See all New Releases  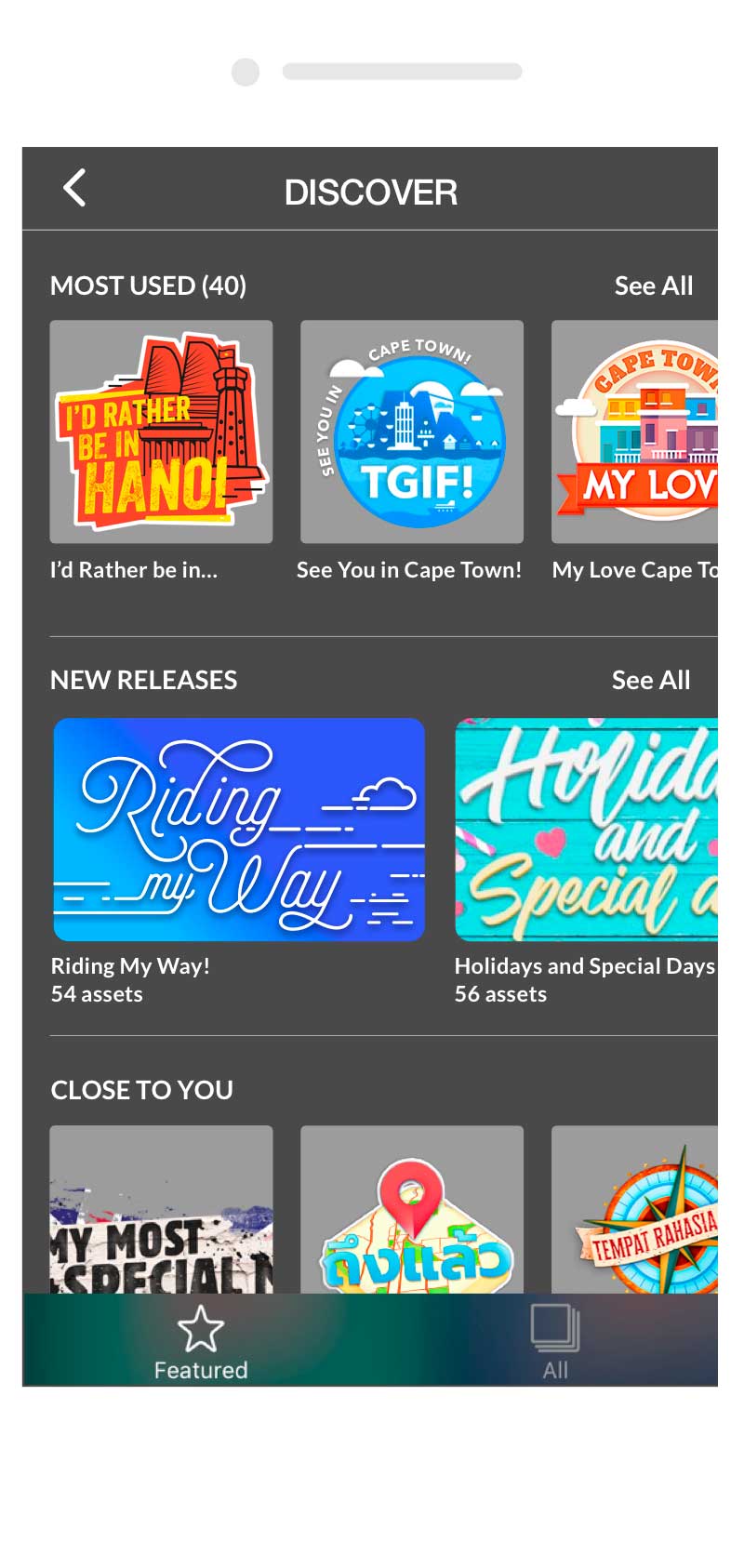650,680
